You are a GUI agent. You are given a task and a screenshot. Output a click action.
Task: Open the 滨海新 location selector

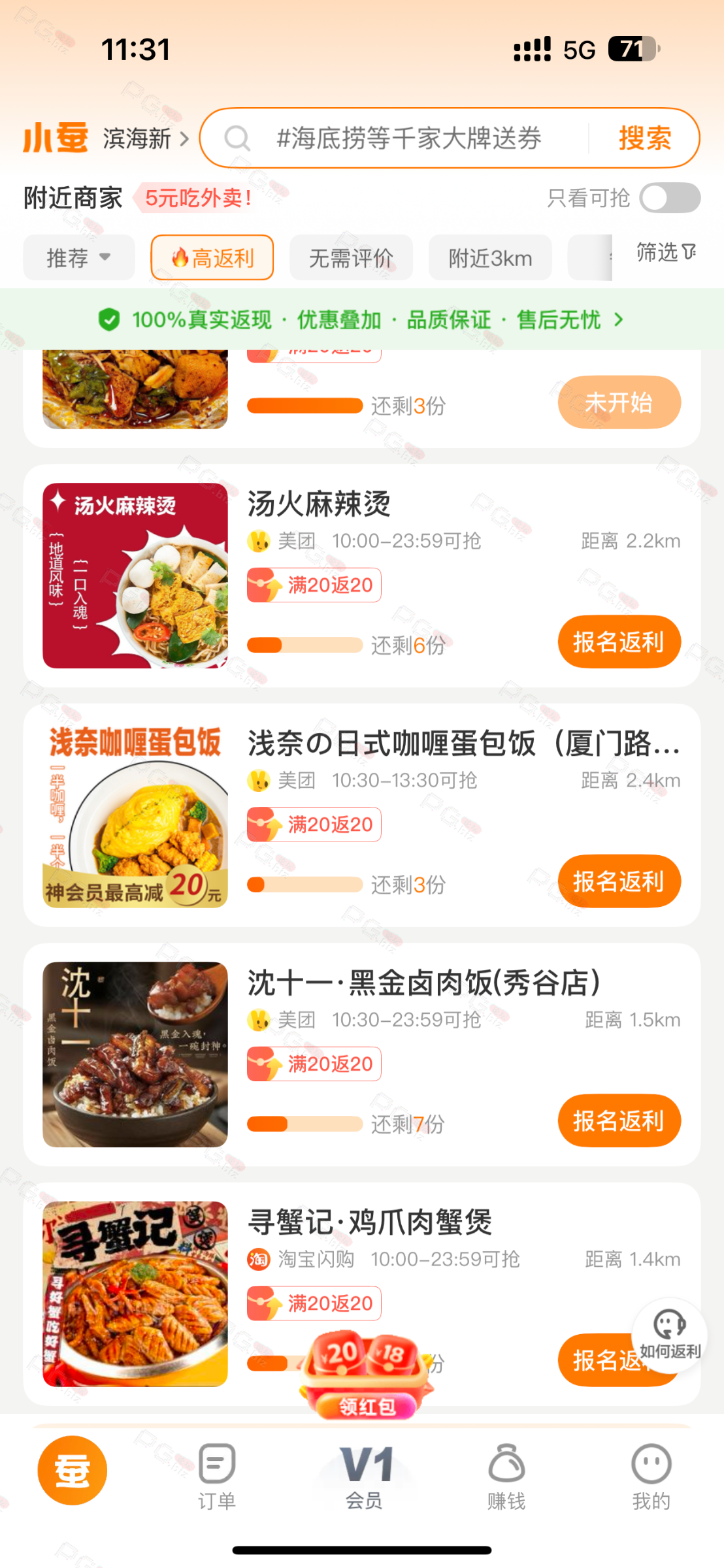click(145, 139)
